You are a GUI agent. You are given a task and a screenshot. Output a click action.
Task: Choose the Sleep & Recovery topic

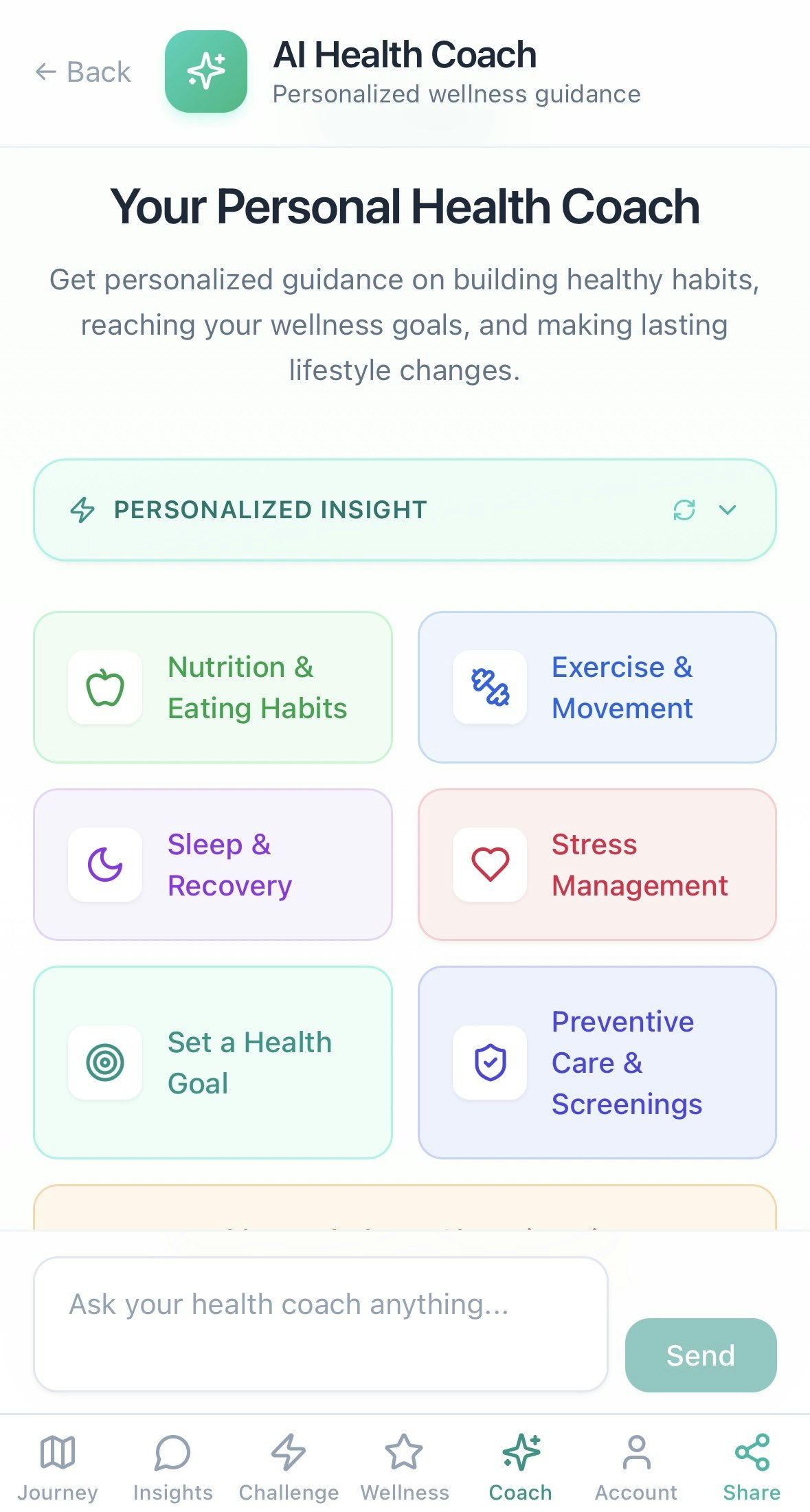pyautogui.click(x=213, y=865)
